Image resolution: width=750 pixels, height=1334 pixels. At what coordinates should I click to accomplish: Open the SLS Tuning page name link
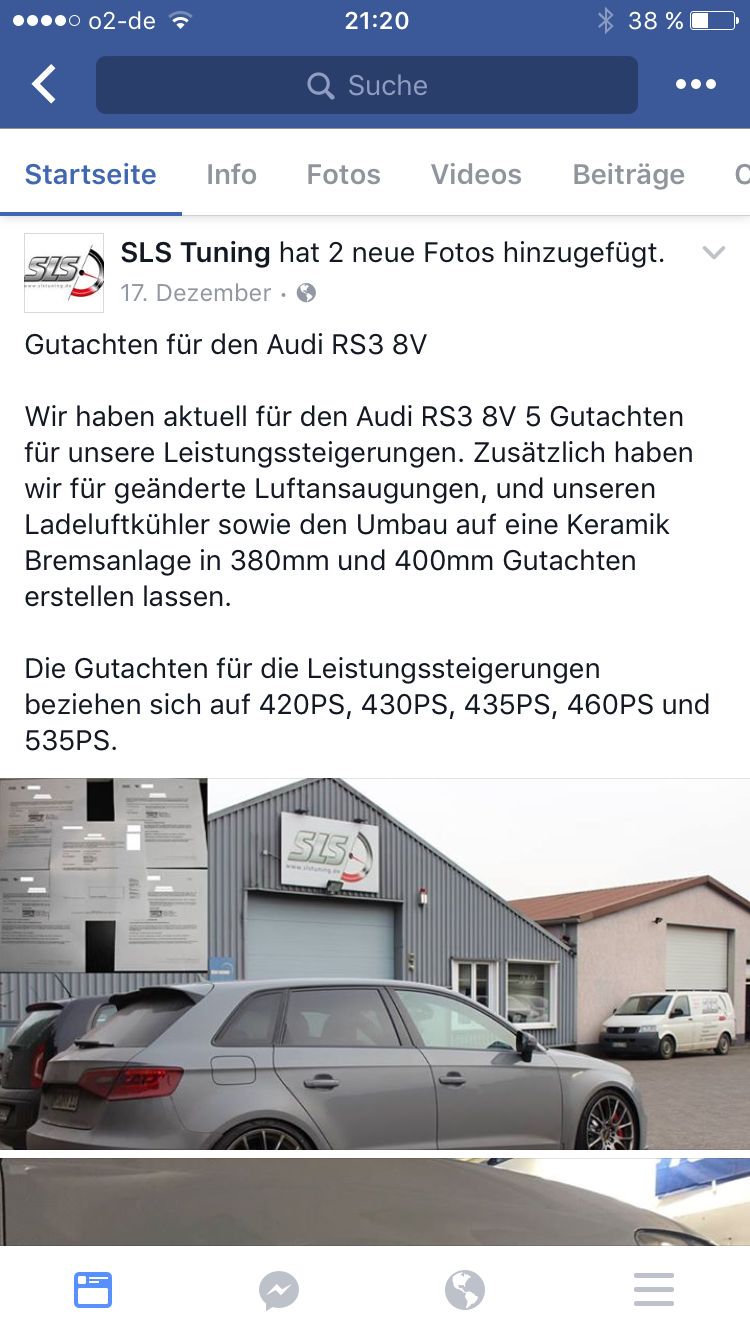pos(195,253)
